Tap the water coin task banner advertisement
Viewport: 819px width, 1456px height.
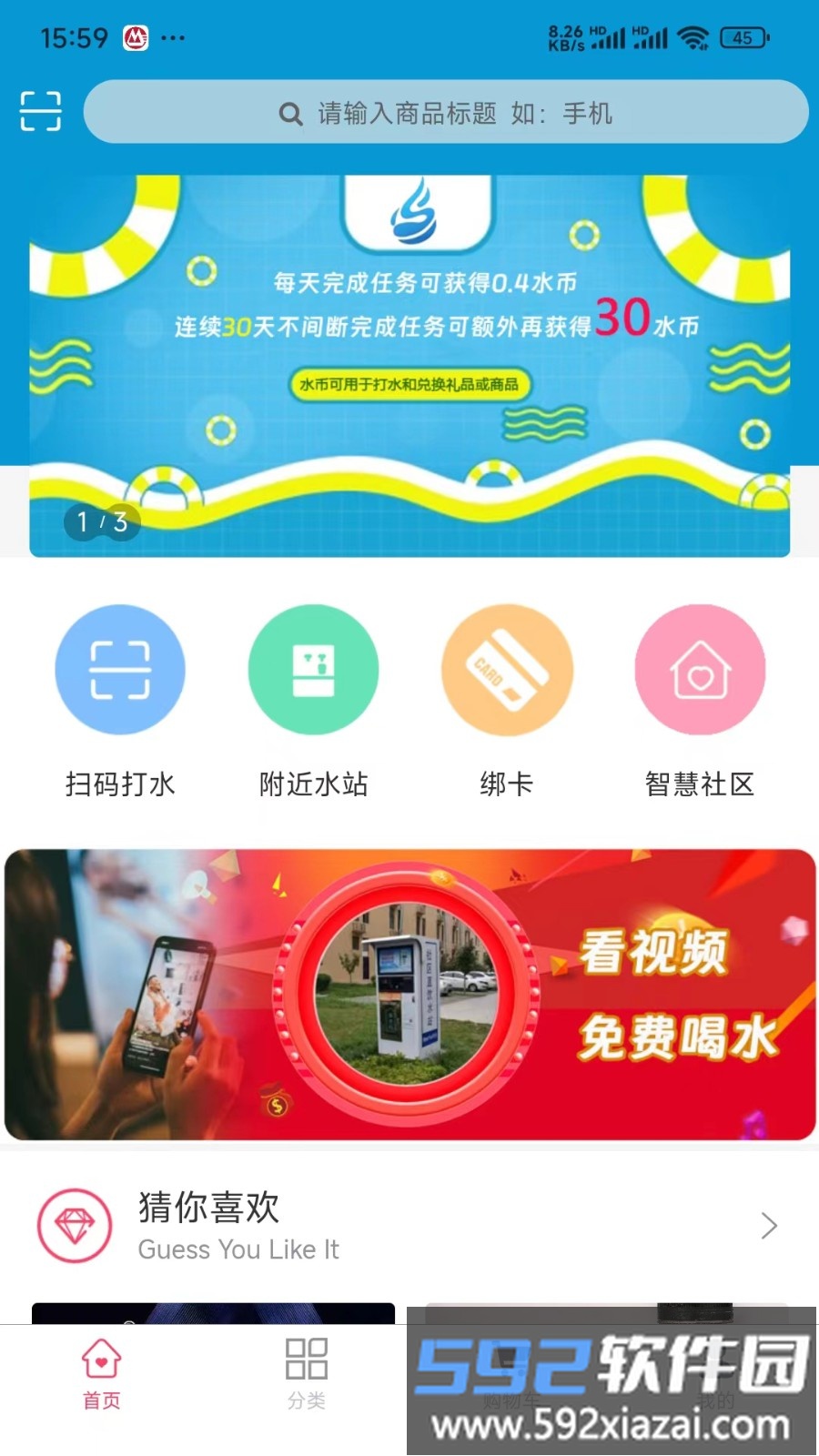coord(409,346)
